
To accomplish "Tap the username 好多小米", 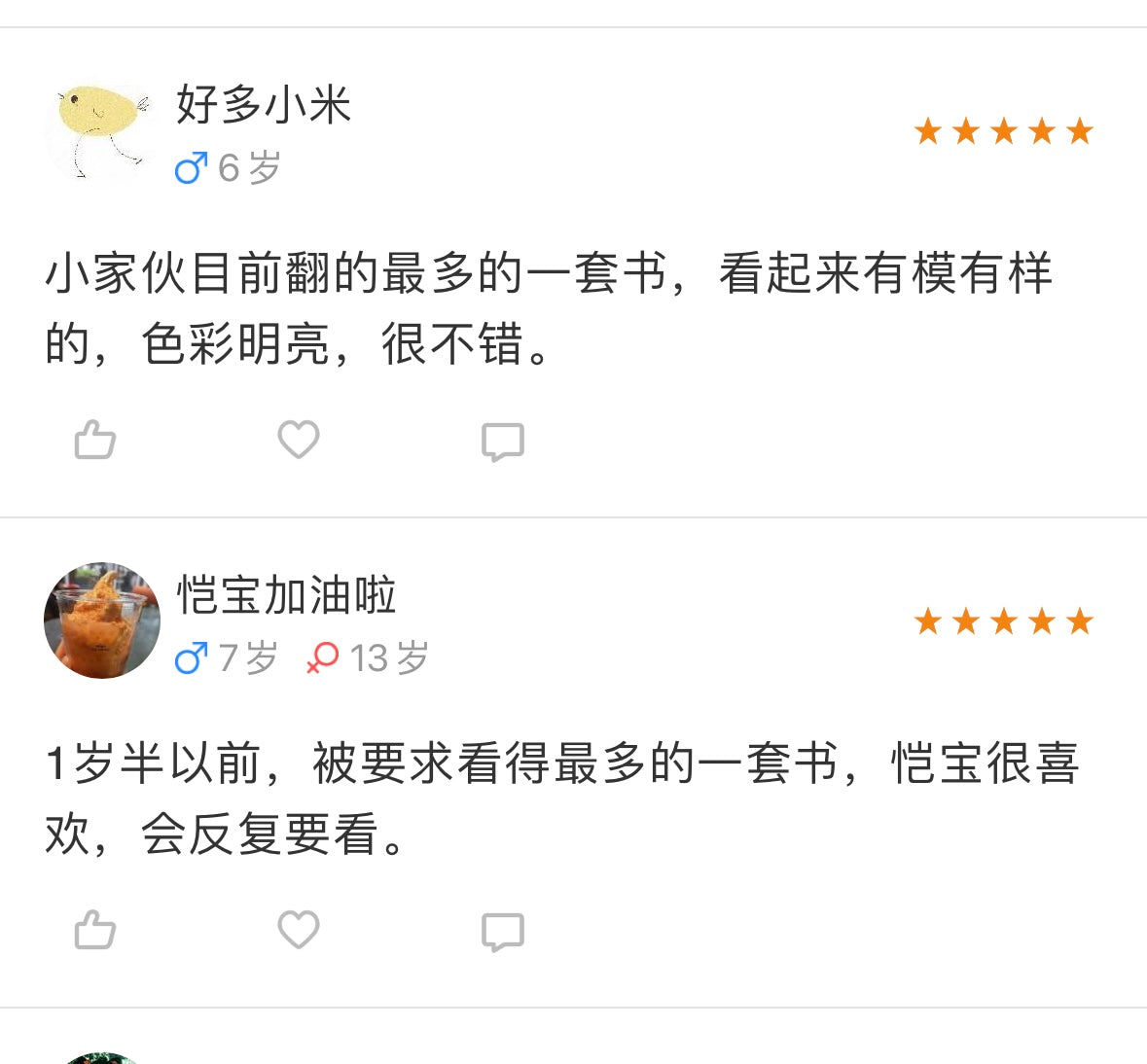I will [263, 104].
